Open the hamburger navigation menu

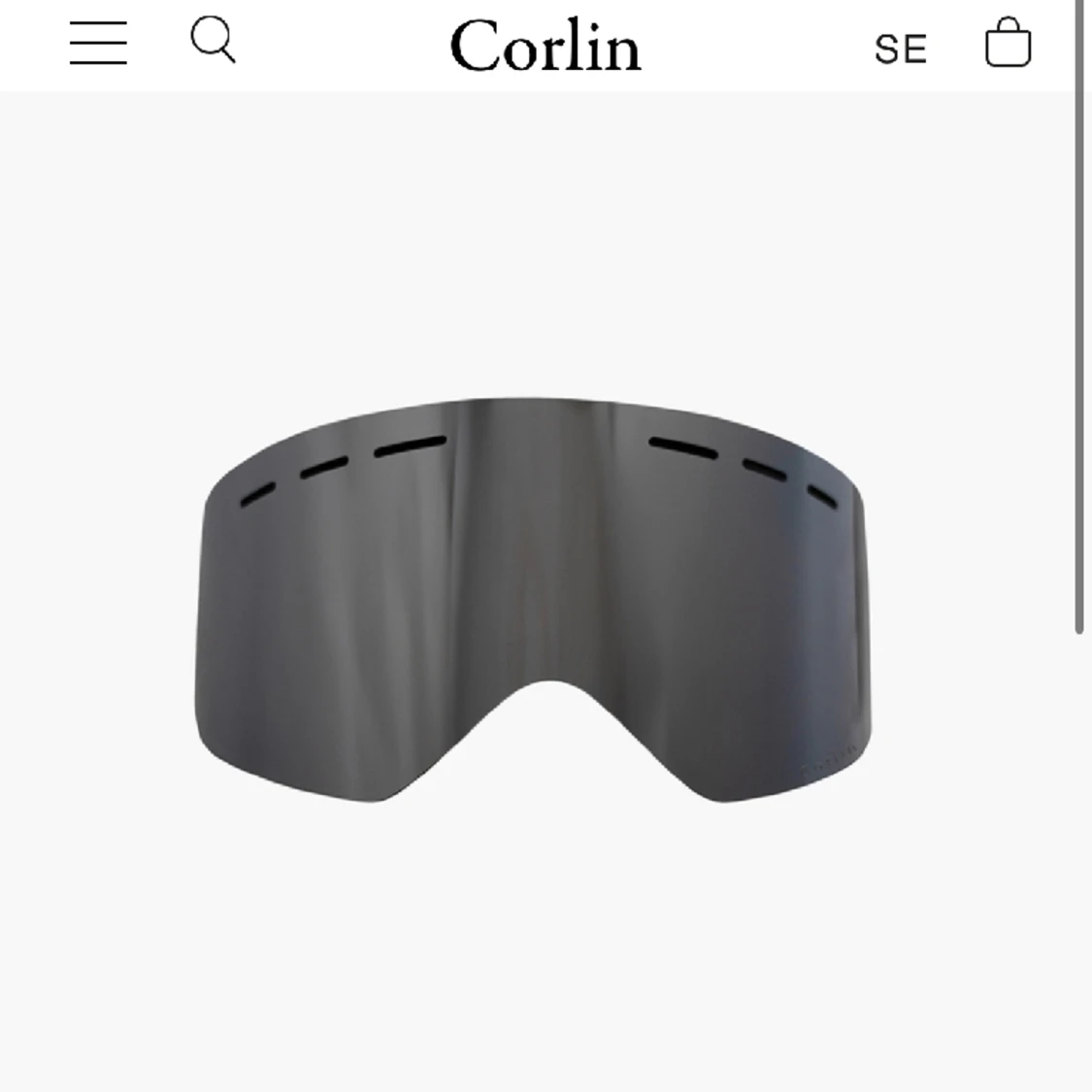(98, 44)
